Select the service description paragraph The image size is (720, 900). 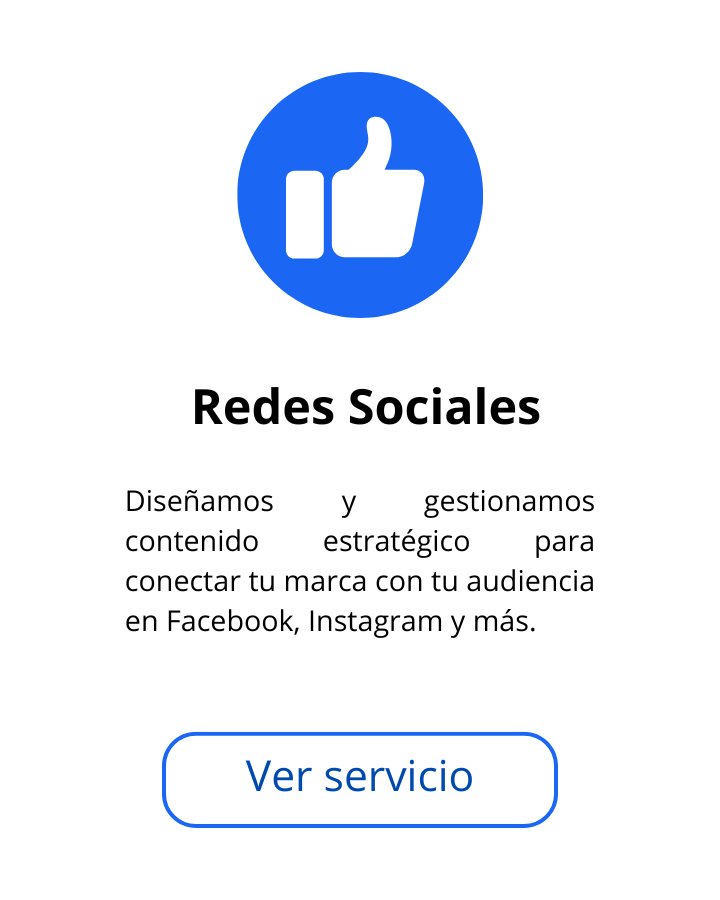360,560
